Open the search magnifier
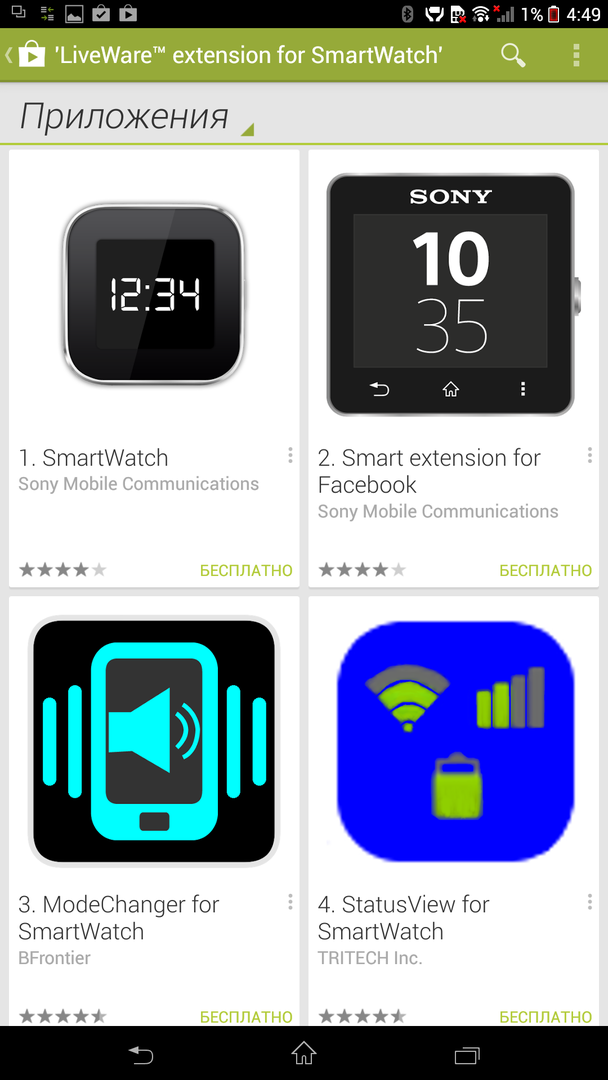Image resolution: width=608 pixels, height=1080 pixels. [x=513, y=56]
